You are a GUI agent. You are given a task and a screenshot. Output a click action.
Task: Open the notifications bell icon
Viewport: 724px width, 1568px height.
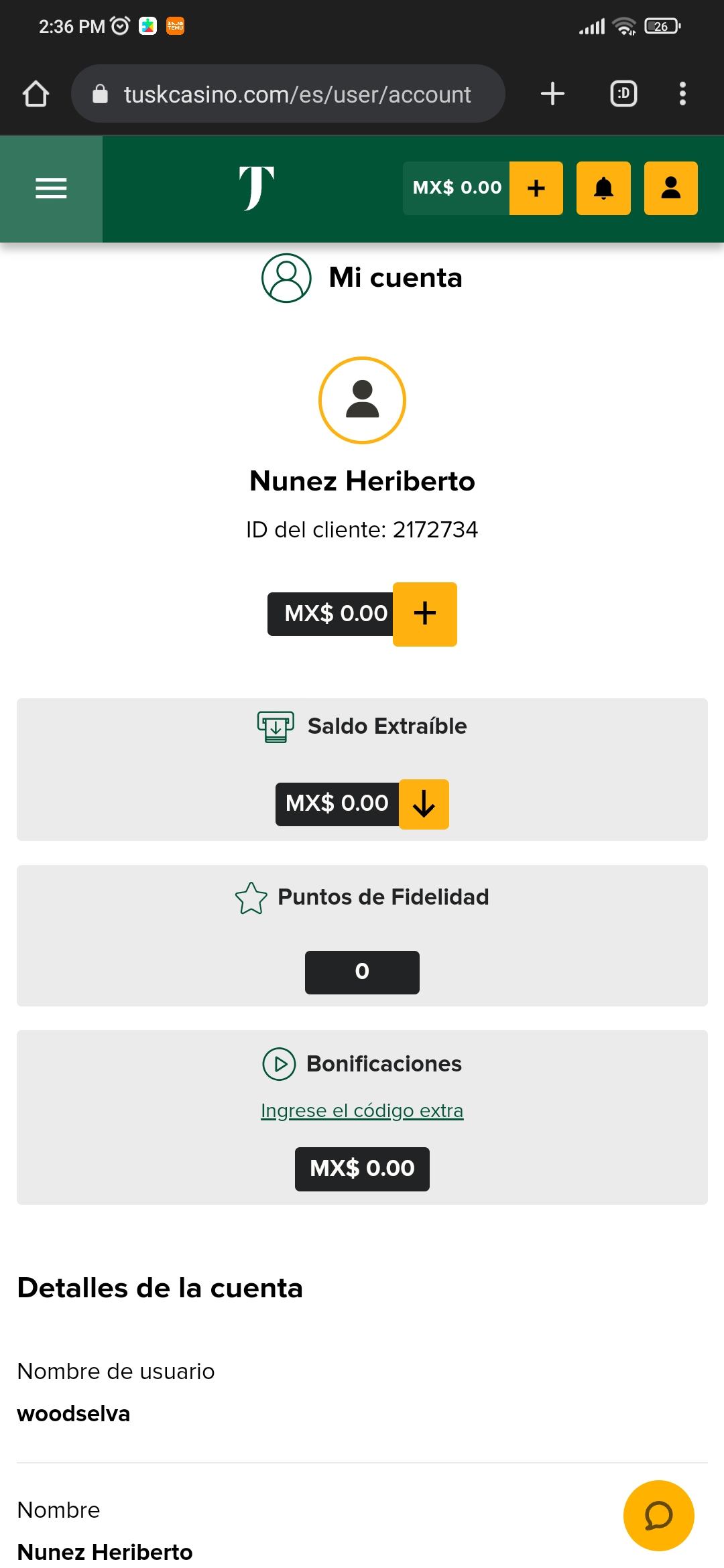tap(603, 188)
